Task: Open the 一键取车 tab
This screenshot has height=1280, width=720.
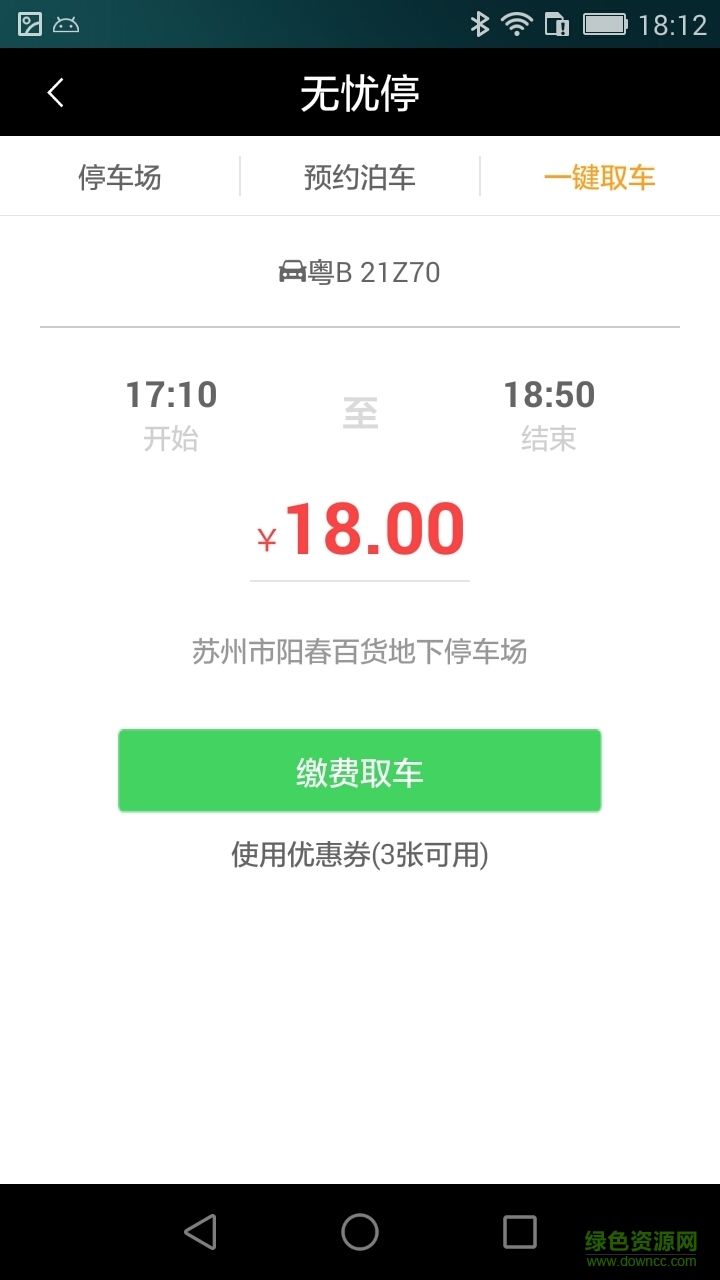Action: 601,177
